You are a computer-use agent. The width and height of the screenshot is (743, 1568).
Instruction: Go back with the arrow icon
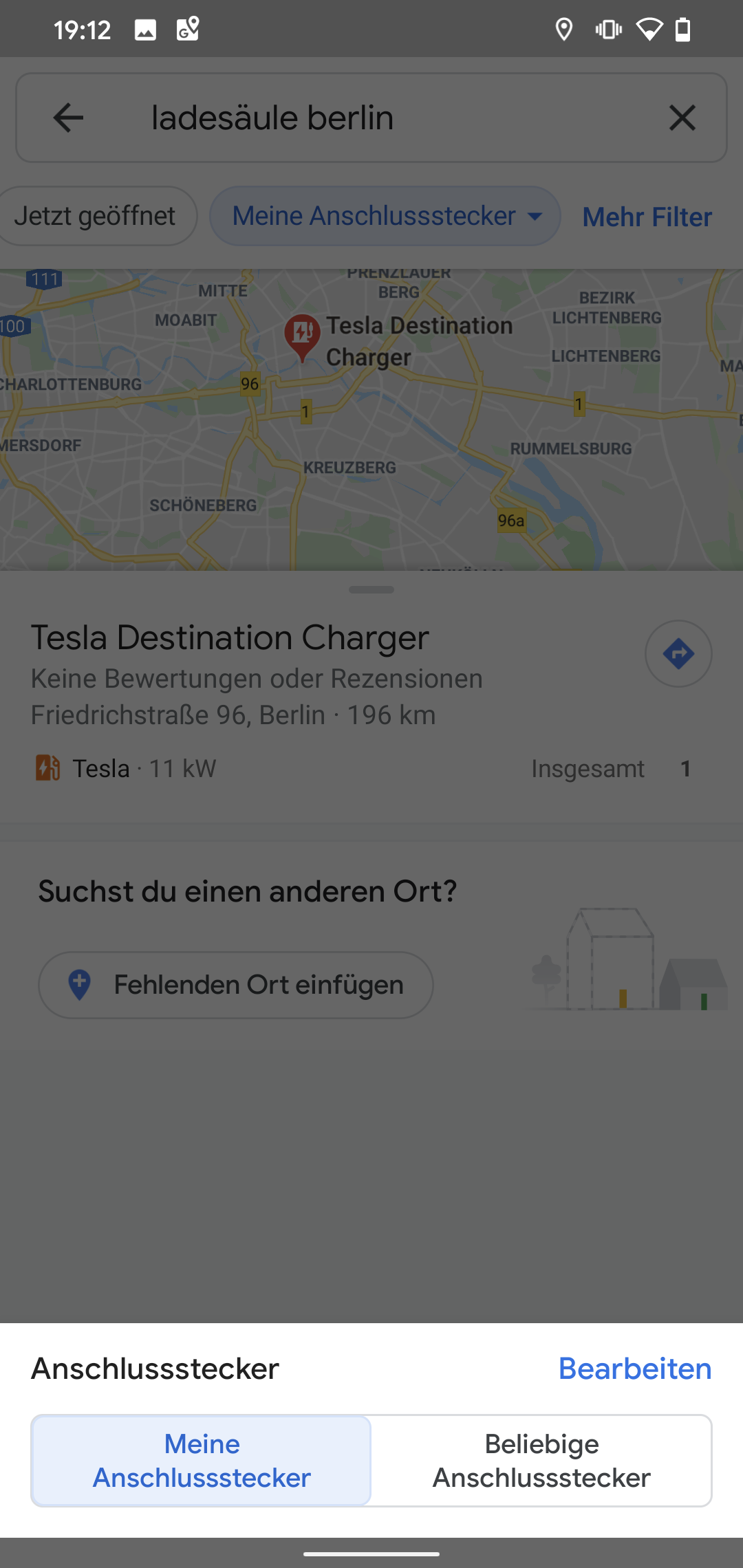pos(68,118)
